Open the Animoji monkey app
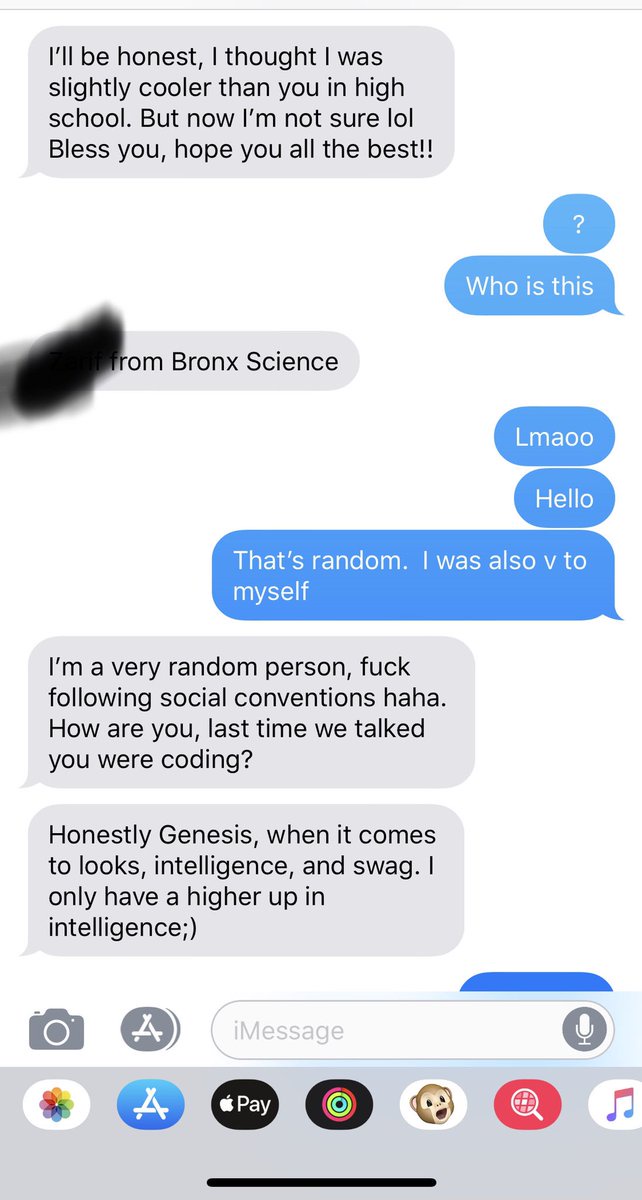The image size is (642, 1200). (x=433, y=1105)
